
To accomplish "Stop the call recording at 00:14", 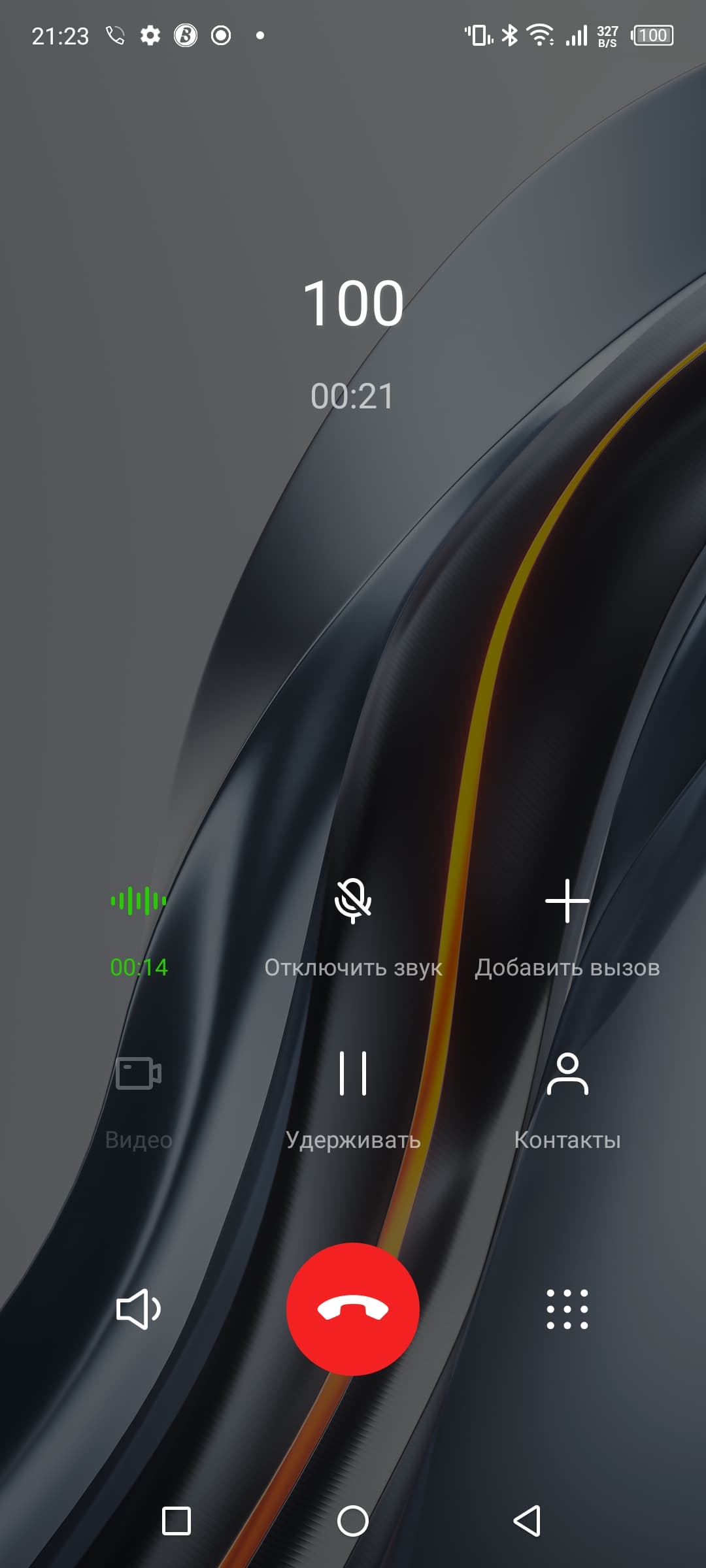I will click(x=139, y=902).
